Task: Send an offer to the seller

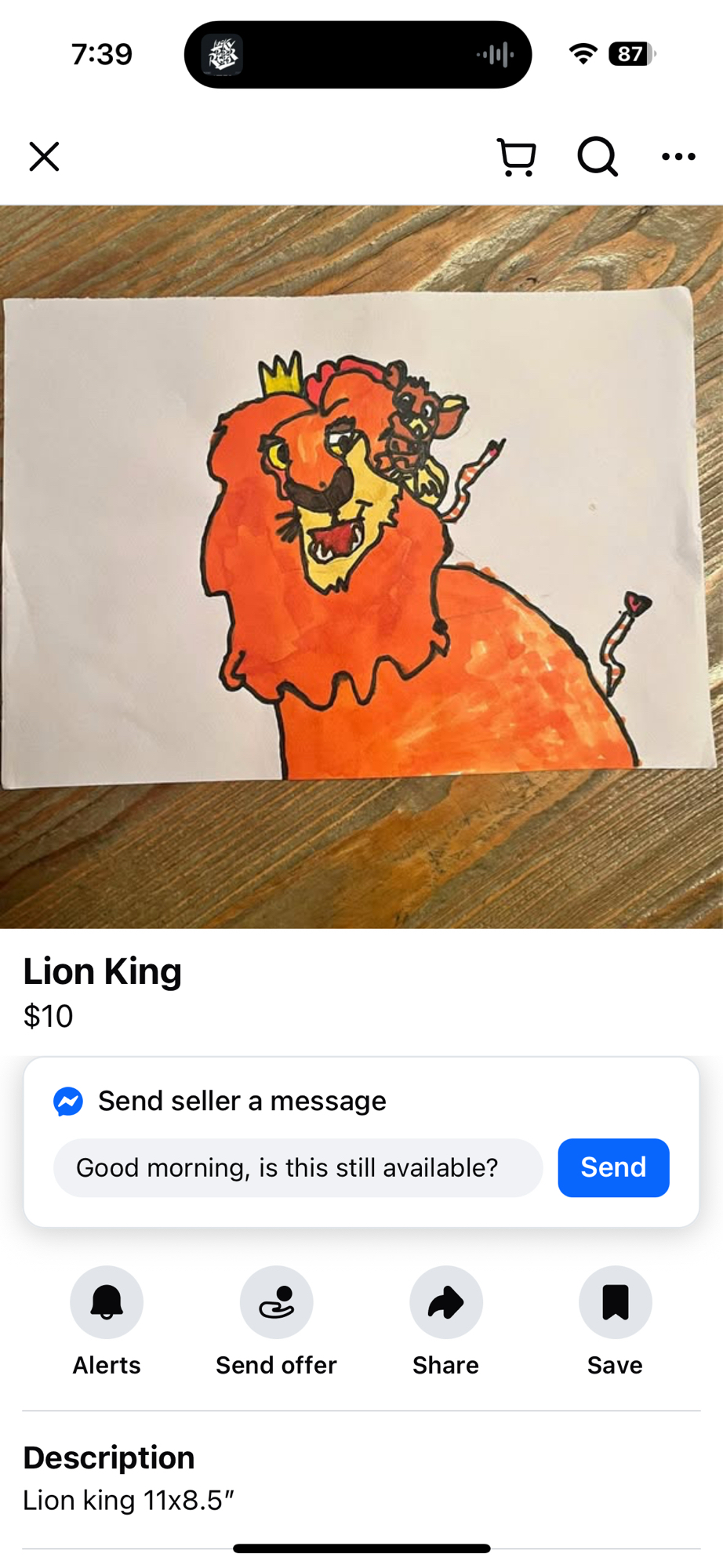Action: click(276, 1303)
